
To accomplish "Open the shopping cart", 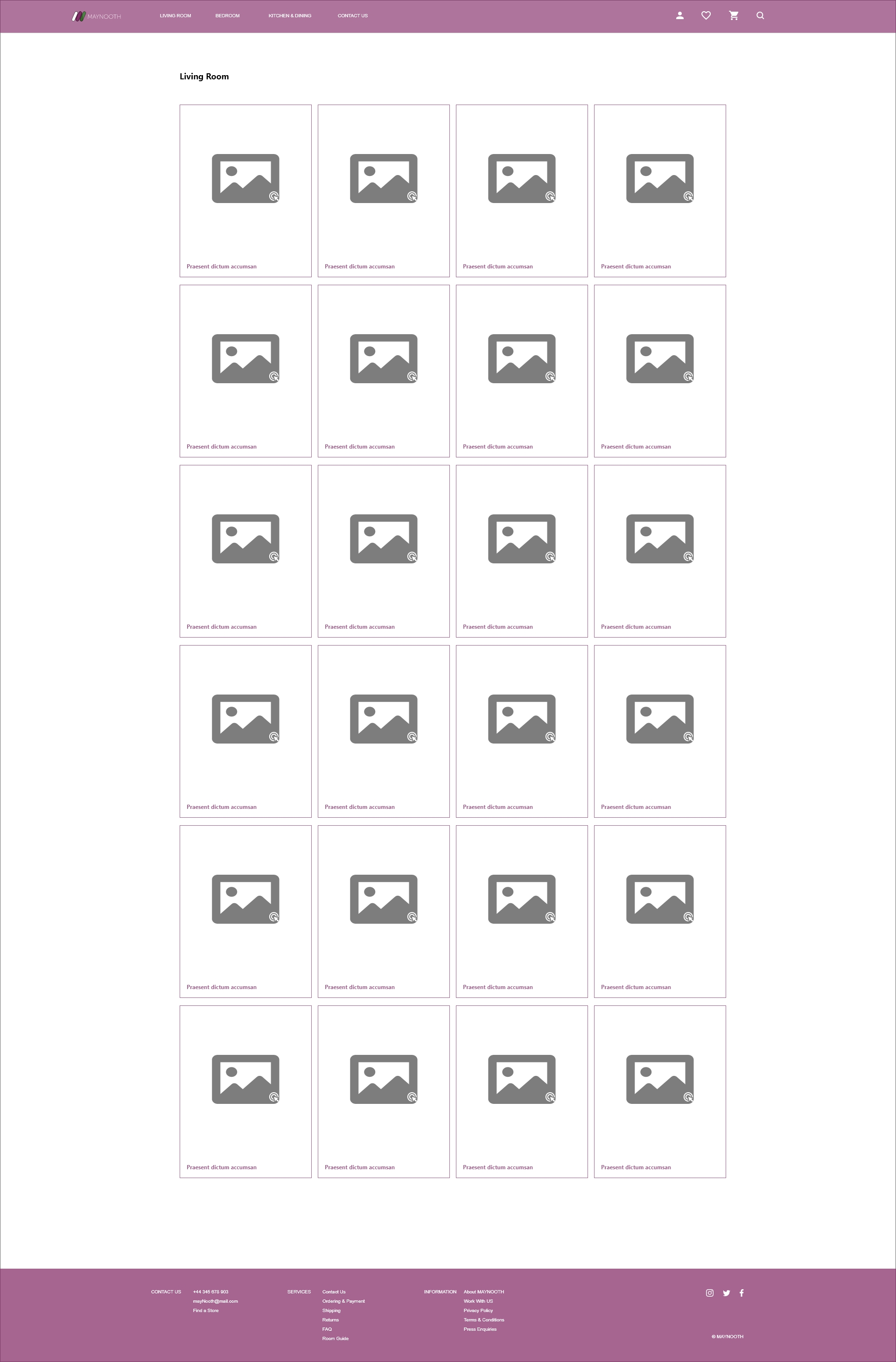I will click(734, 16).
